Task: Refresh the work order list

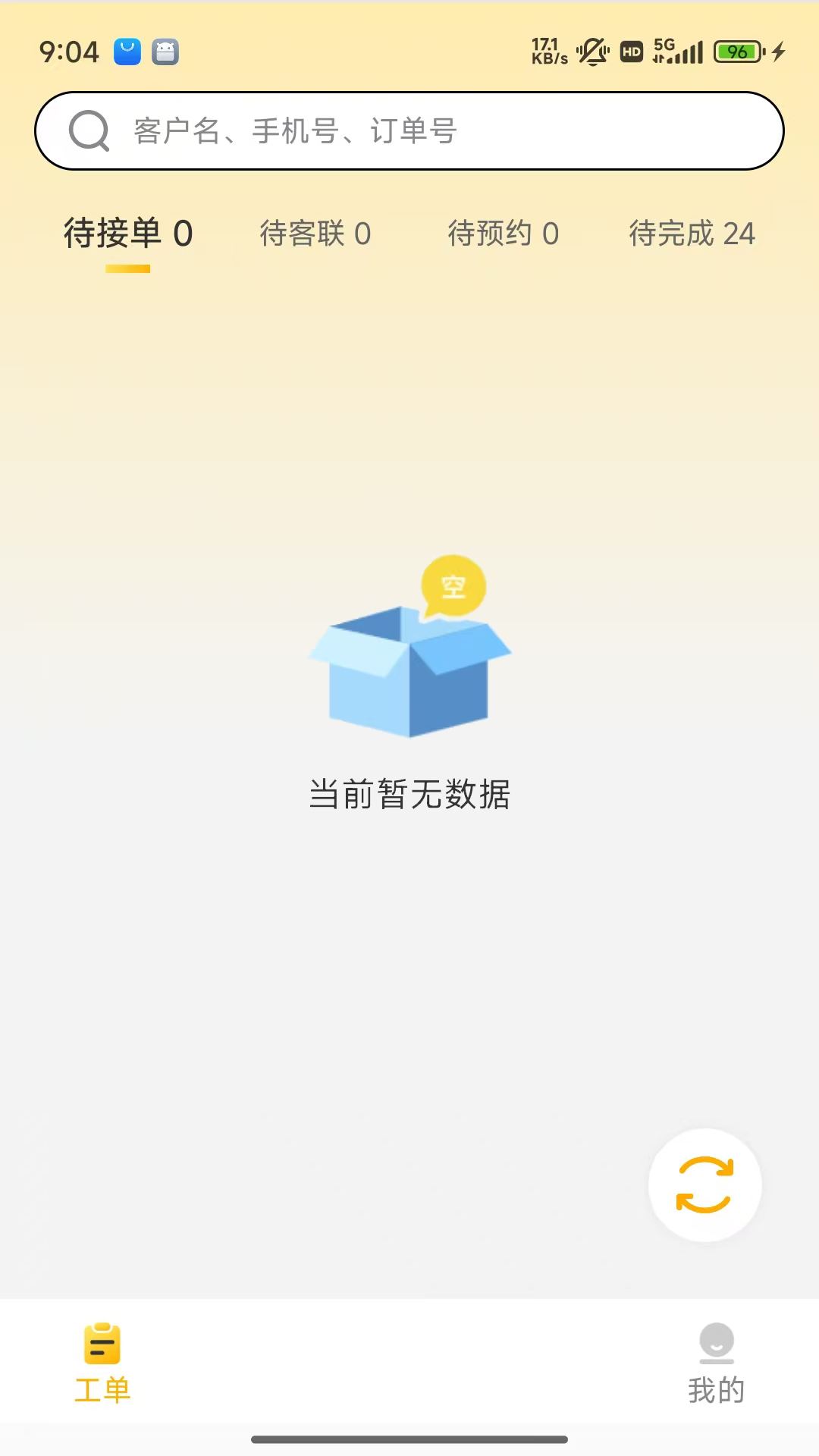Action: pyautogui.click(x=704, y=1185)
